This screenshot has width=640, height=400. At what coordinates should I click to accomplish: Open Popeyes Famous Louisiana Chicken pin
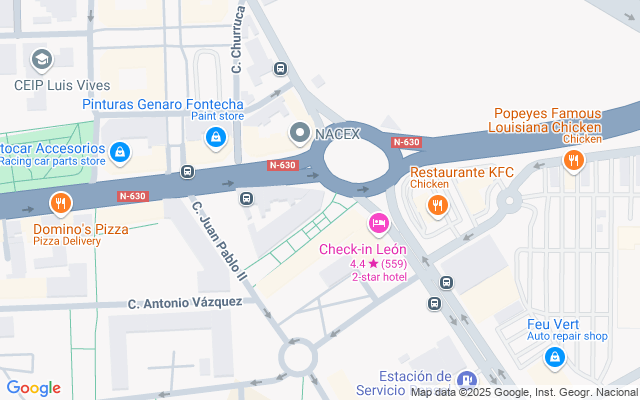tap(573, 159)
